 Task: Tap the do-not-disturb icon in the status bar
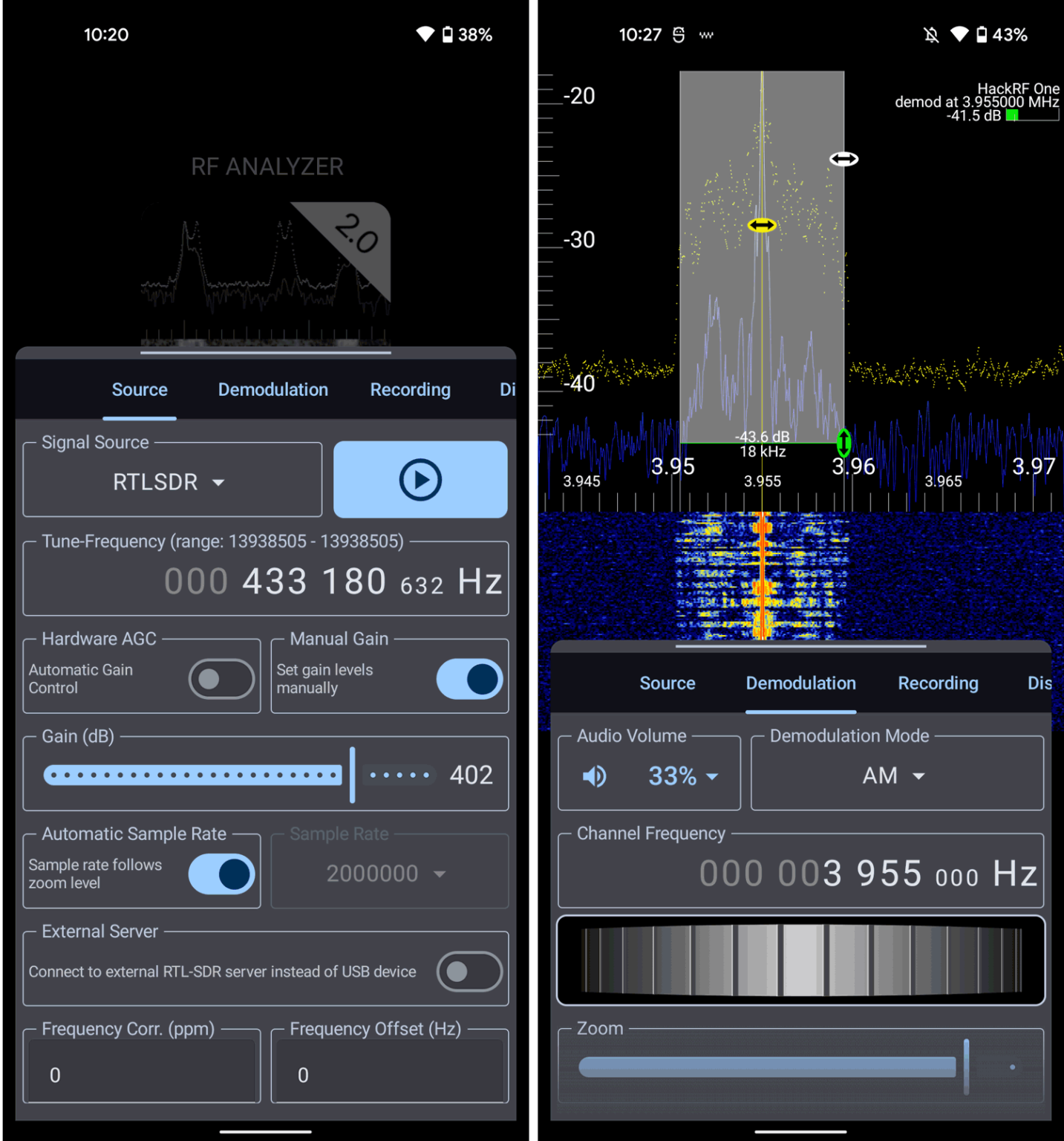930,34
